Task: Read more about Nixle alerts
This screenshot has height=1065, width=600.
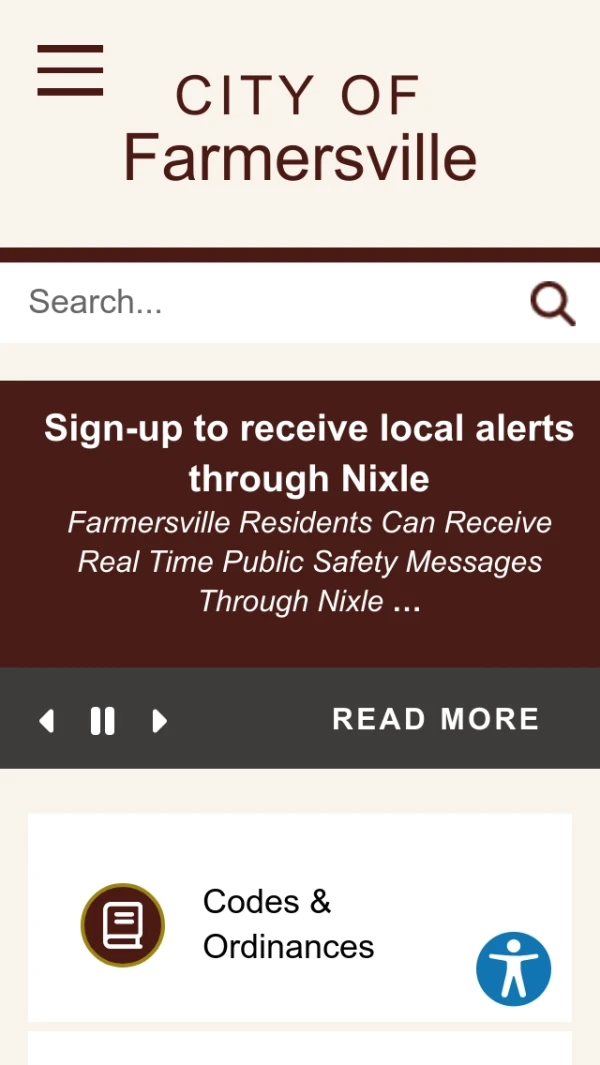Action: [435, 719]
